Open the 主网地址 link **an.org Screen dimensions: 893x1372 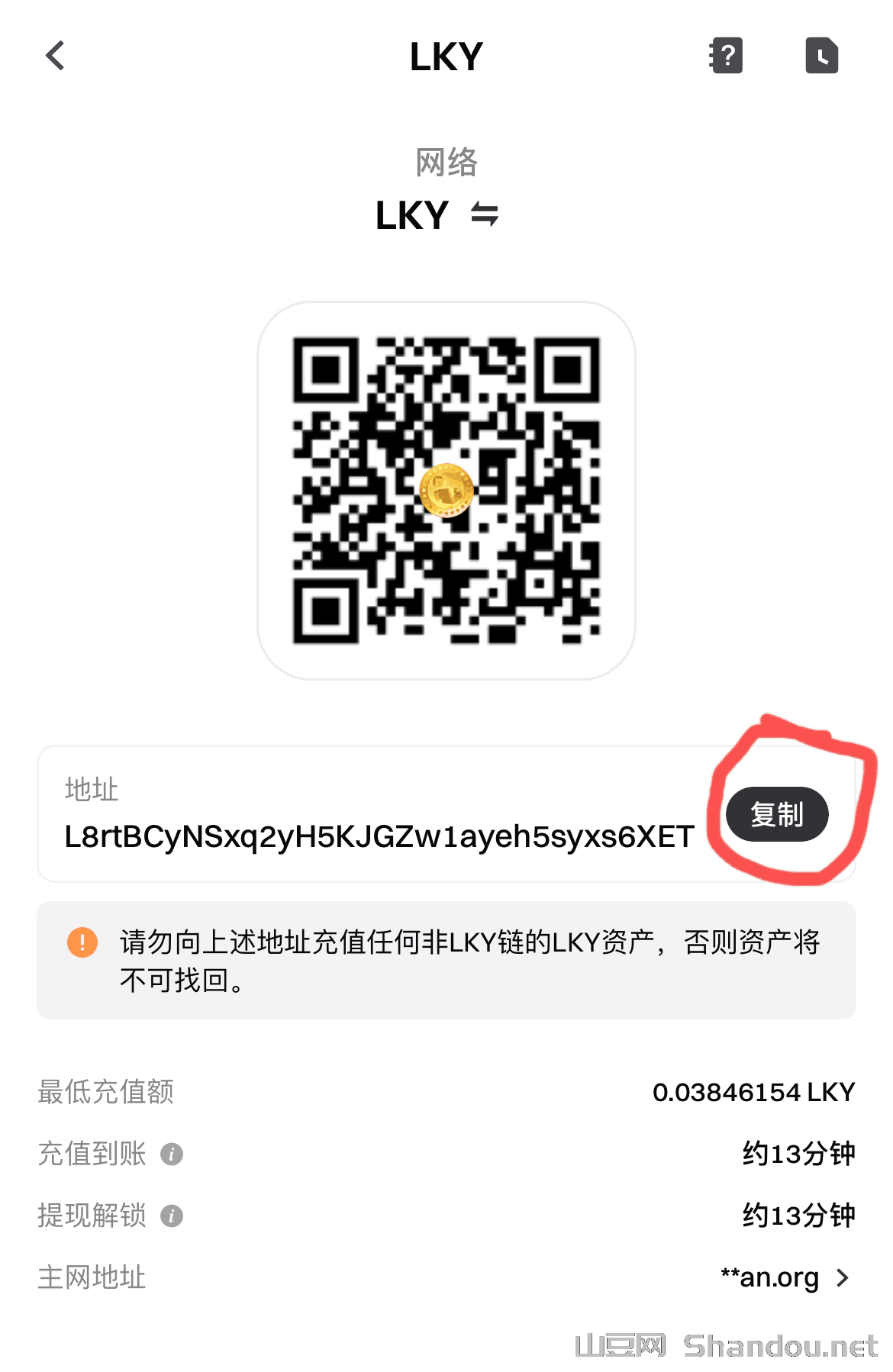(x=785, y=1277)
